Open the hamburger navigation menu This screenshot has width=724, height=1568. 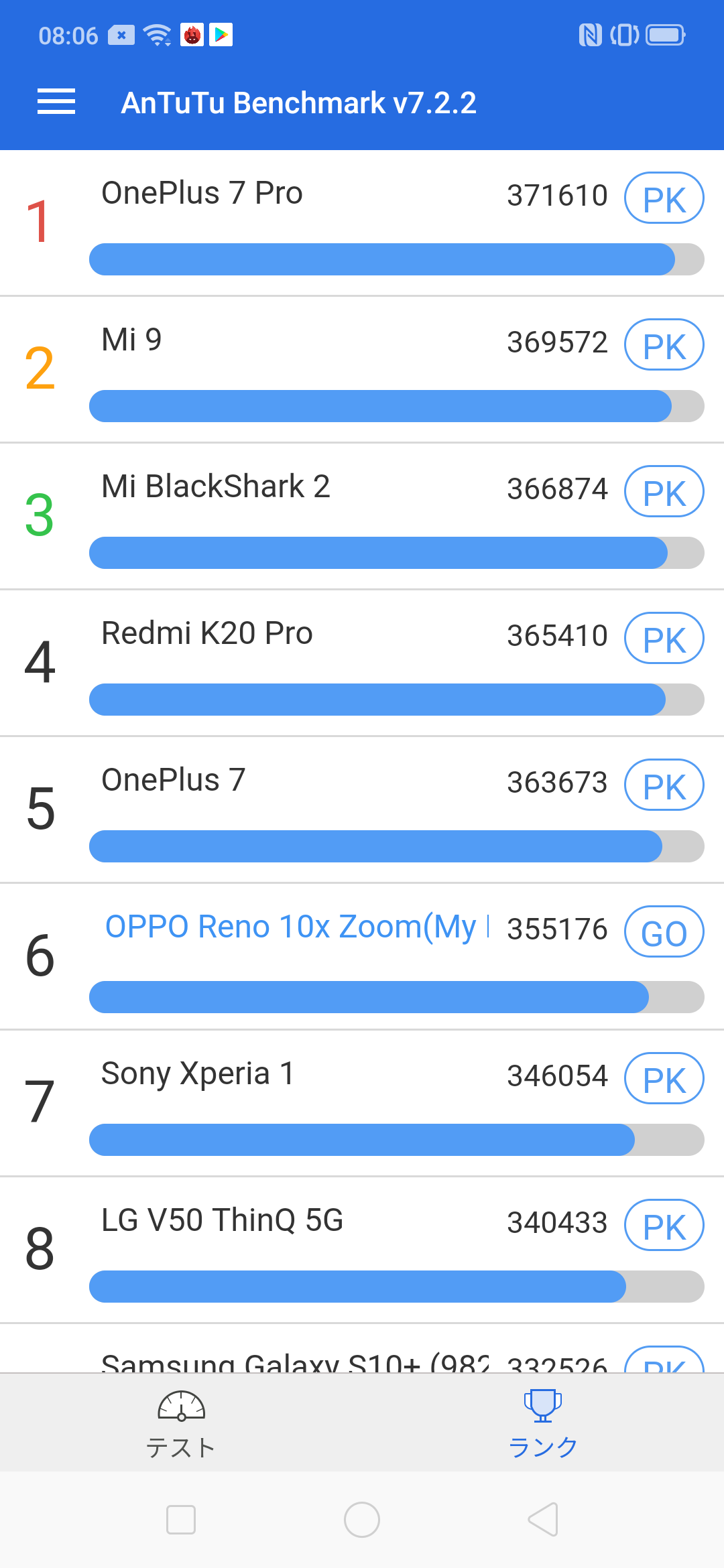(x=56, y=102)
